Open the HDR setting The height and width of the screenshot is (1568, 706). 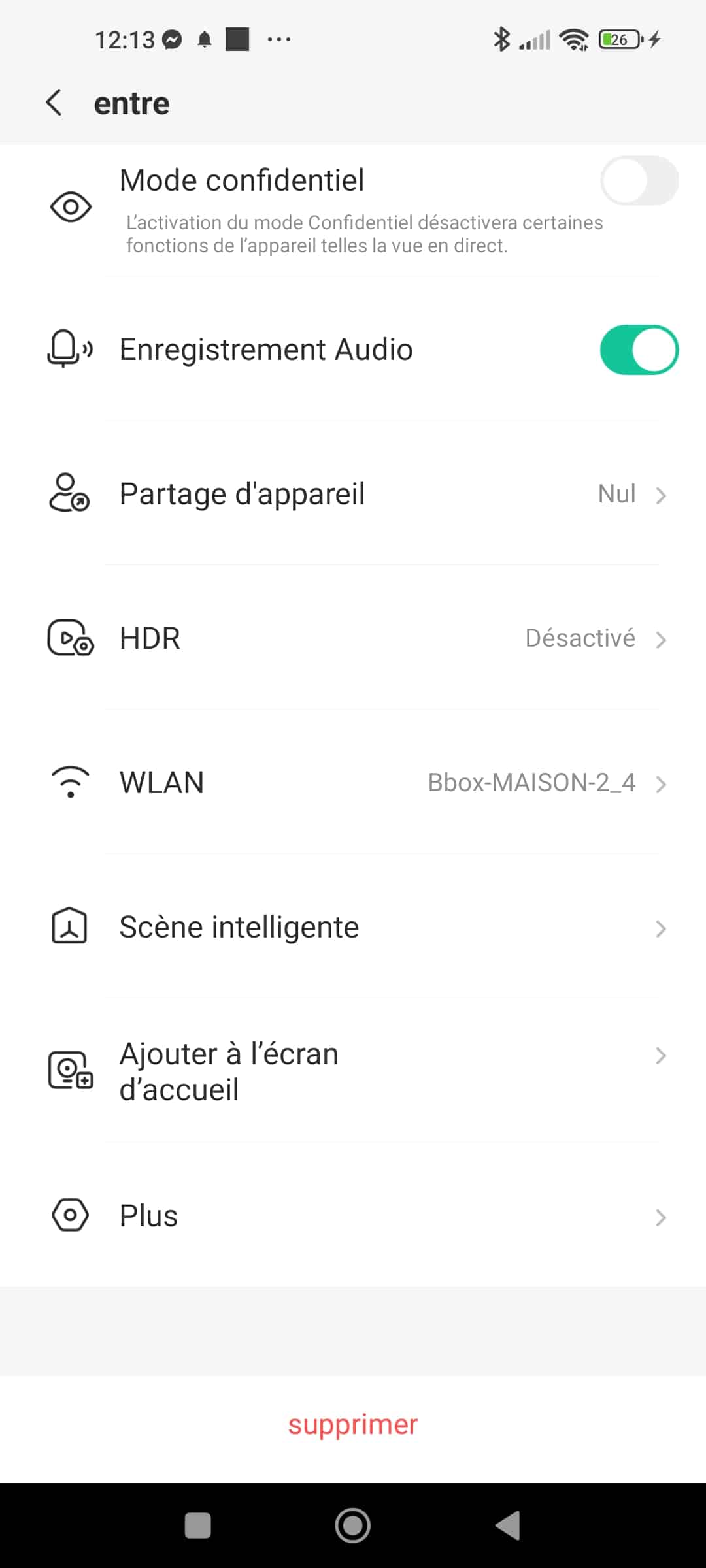pos(353,638)
